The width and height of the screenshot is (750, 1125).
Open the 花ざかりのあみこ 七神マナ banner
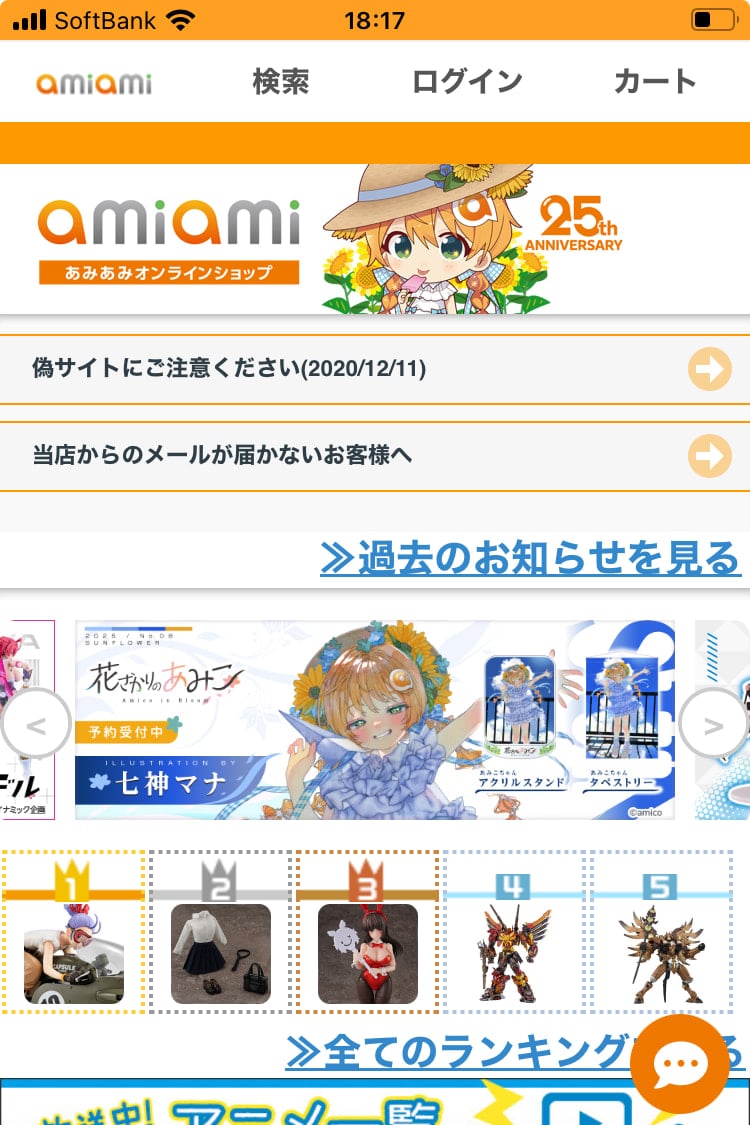375,720
